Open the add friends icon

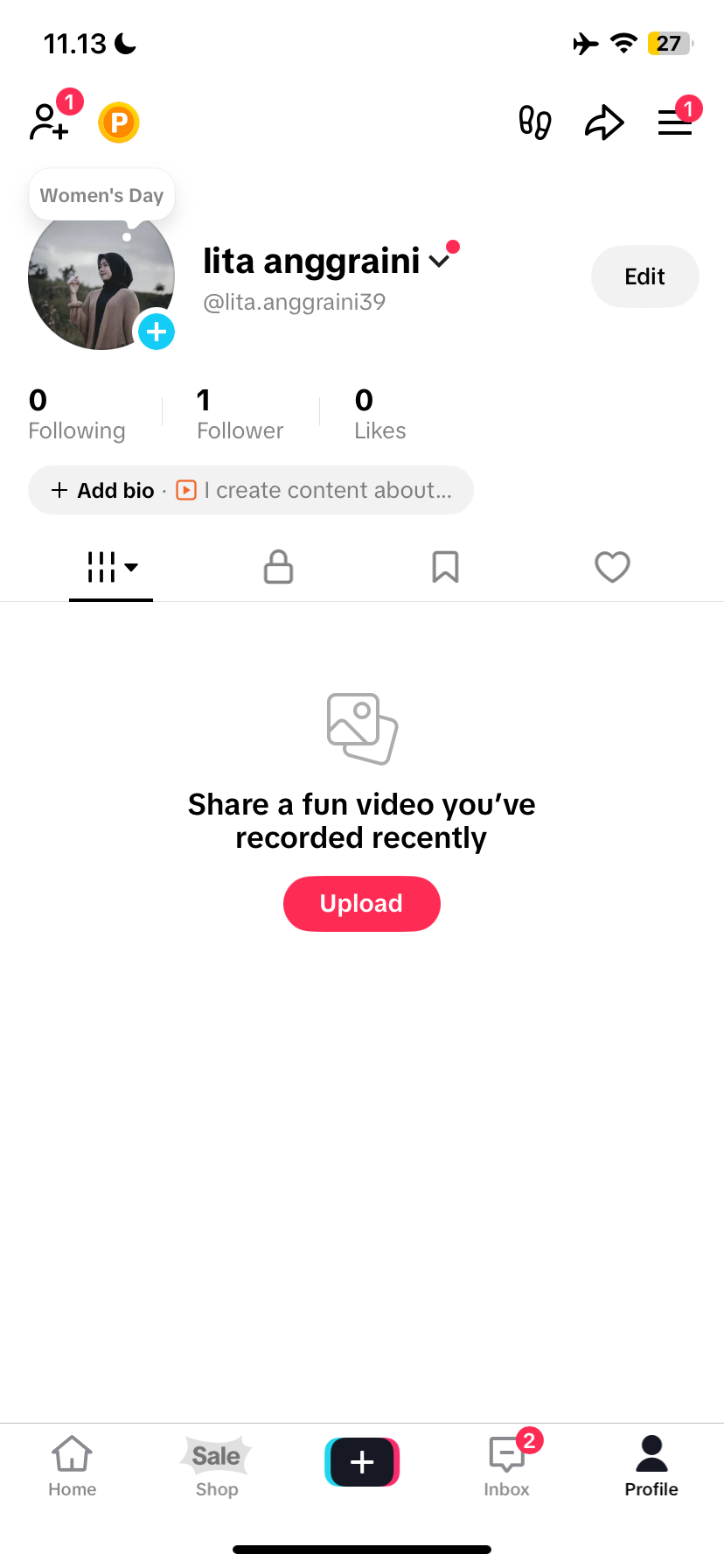(49, 122)
